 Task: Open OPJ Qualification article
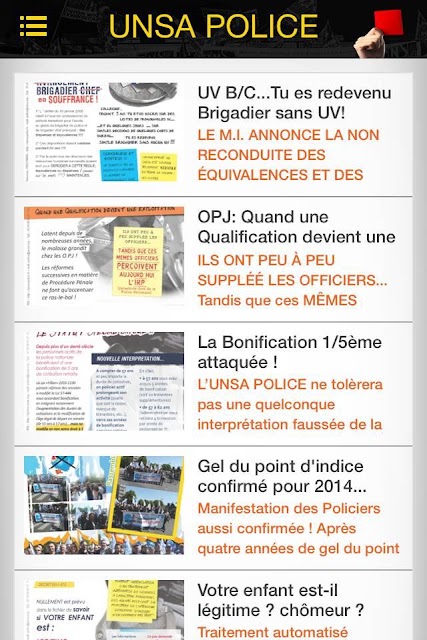[214, 259]
